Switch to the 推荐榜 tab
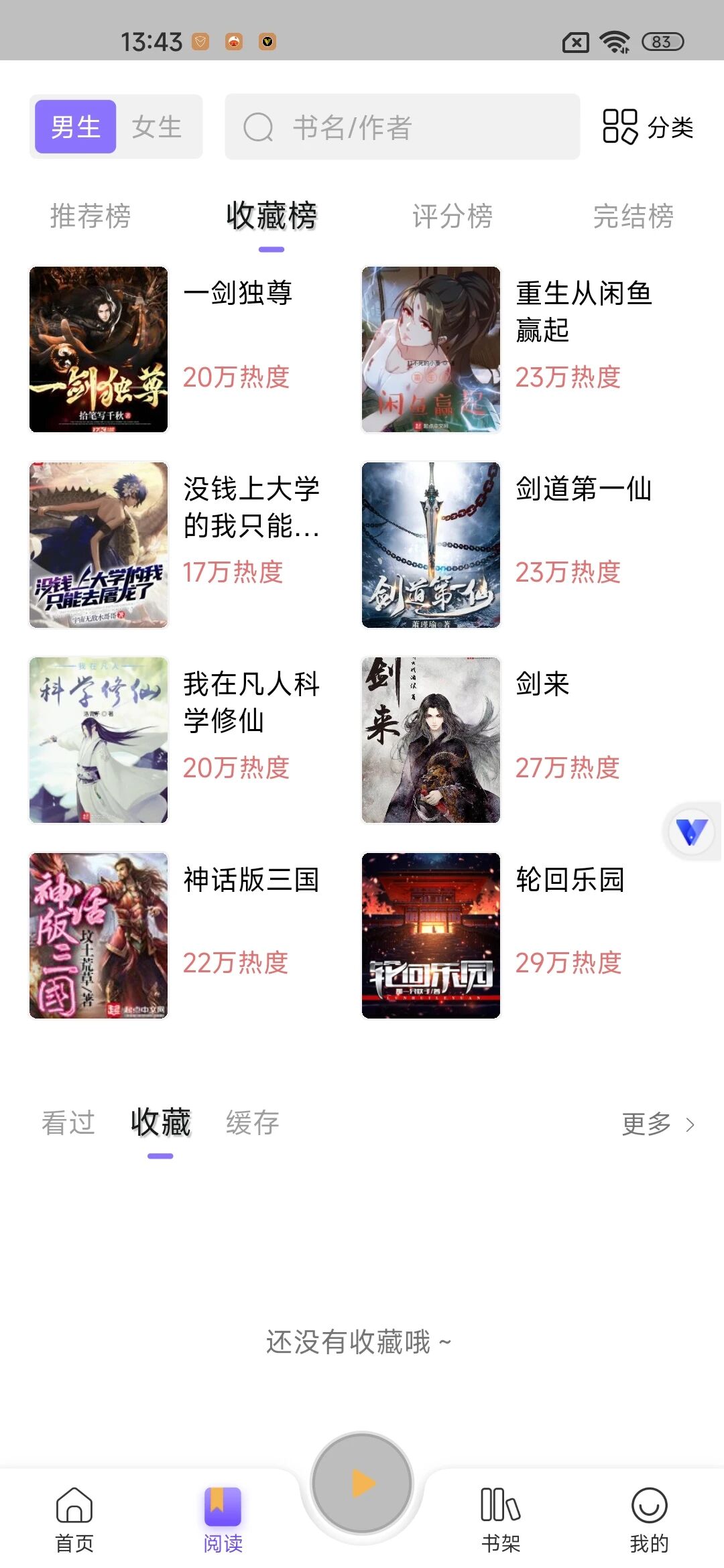The width and height of the screenshot is (724, 1568). [x=90, y=216]
